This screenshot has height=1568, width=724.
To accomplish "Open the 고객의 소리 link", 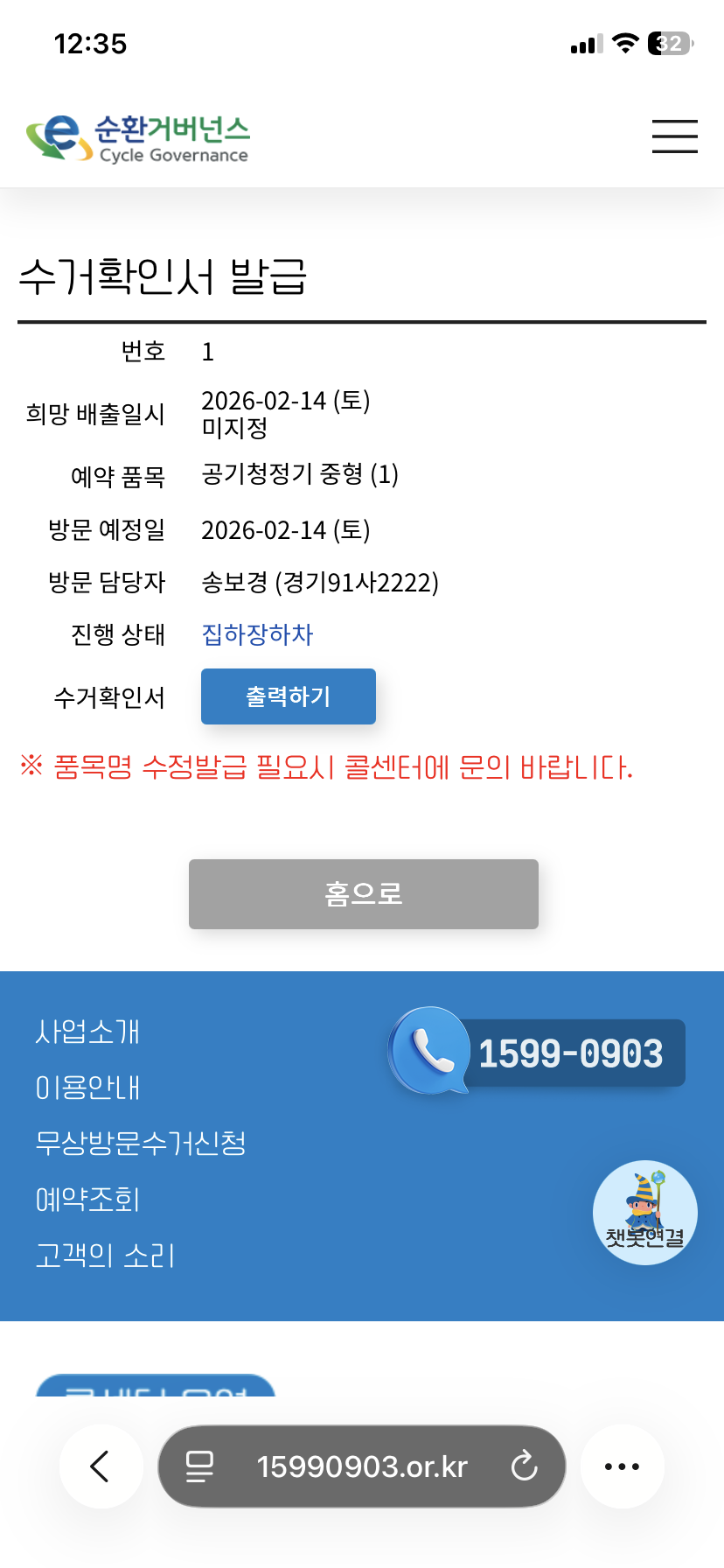I will [105, 1255].
